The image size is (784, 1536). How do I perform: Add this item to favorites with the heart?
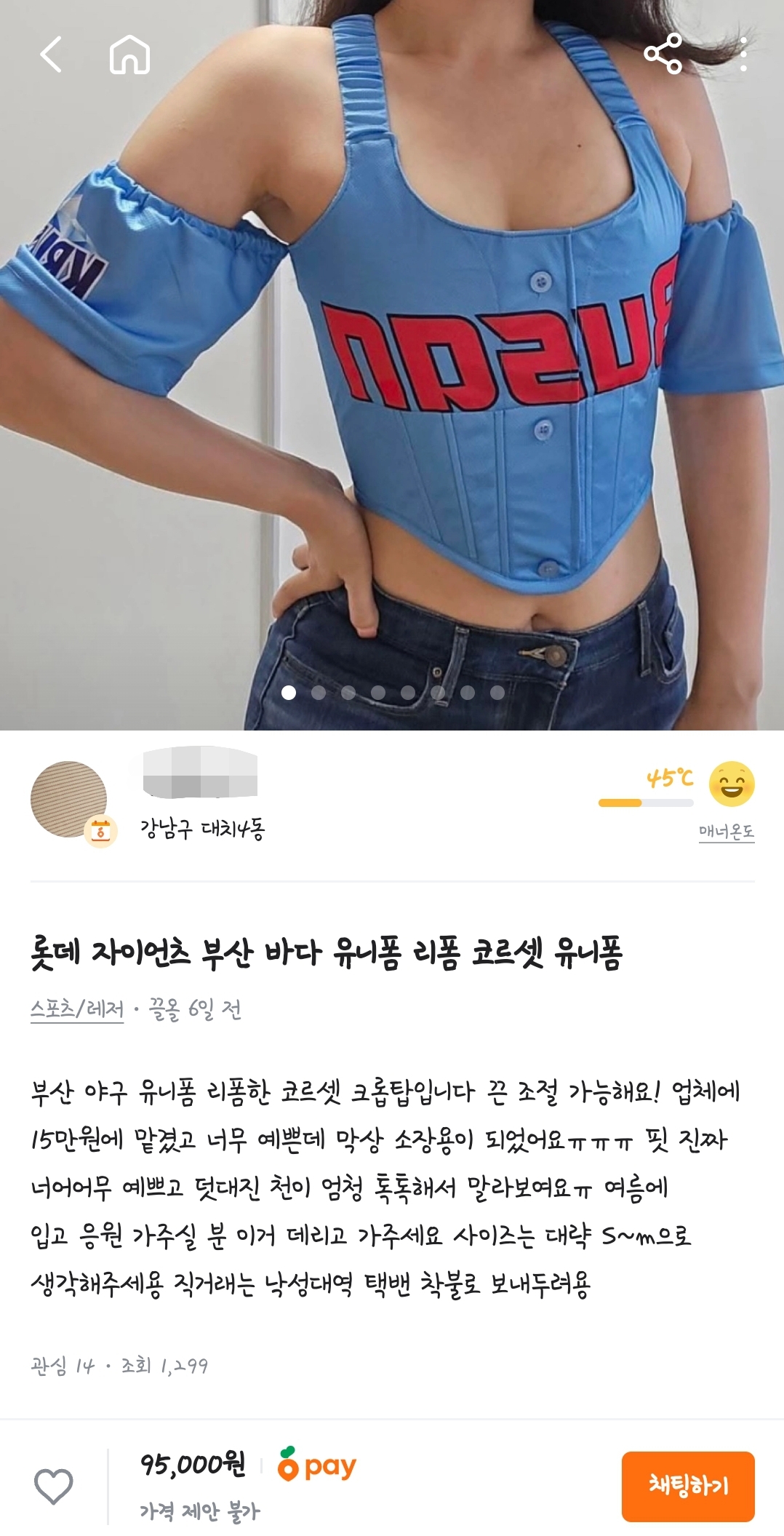(54, 1486)
